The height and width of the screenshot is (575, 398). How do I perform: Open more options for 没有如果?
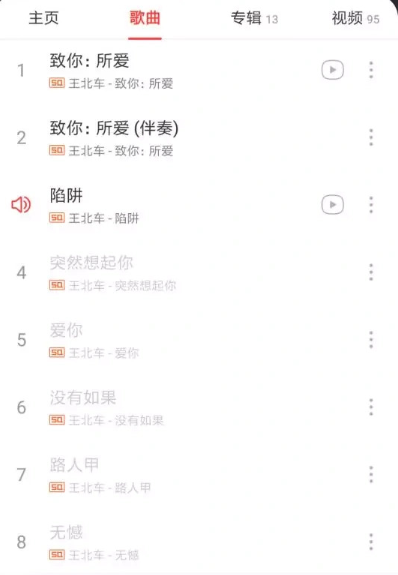pyautogui.click(x=371, y=407)
